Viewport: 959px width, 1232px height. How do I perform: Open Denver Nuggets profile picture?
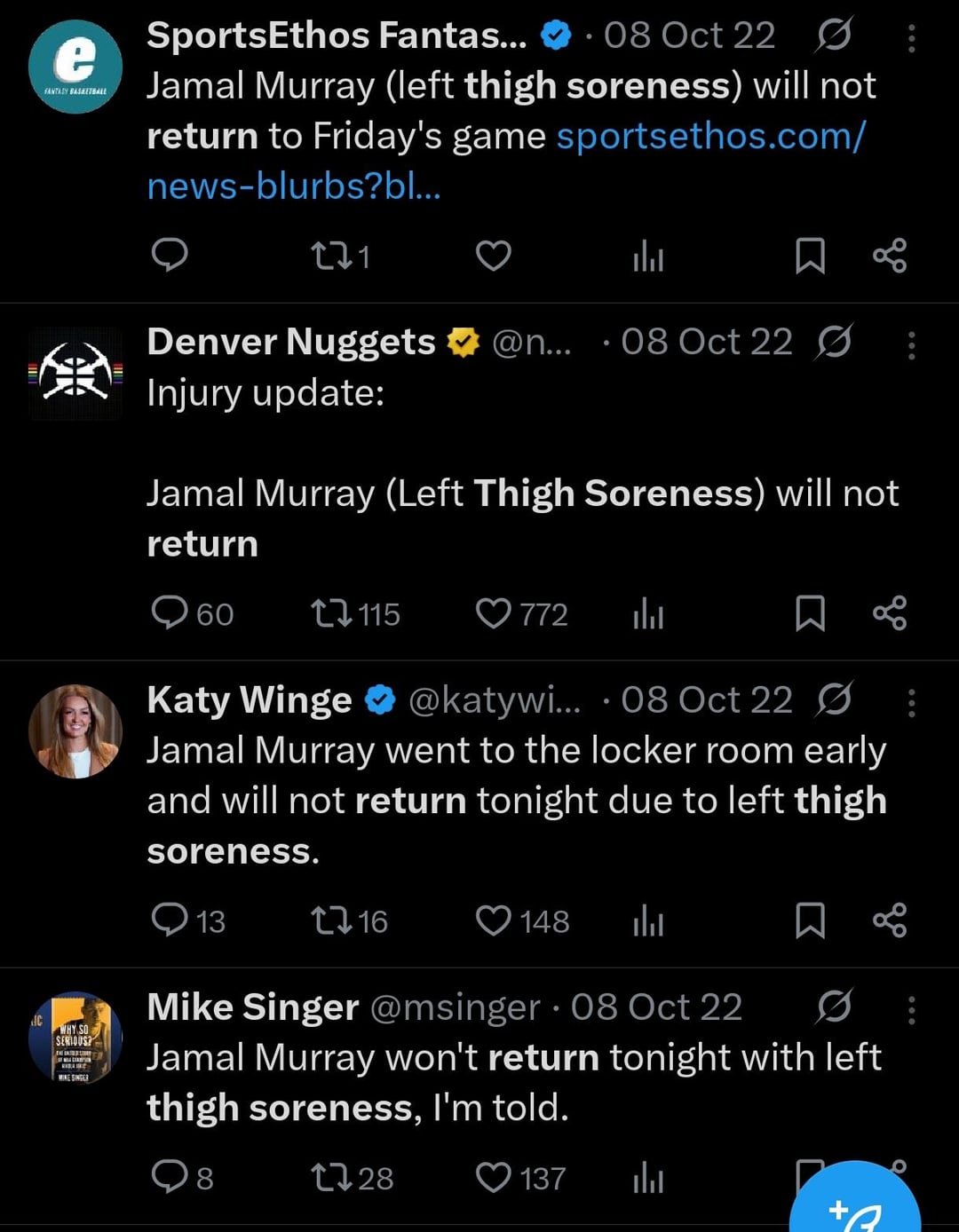tap(75, 373)
